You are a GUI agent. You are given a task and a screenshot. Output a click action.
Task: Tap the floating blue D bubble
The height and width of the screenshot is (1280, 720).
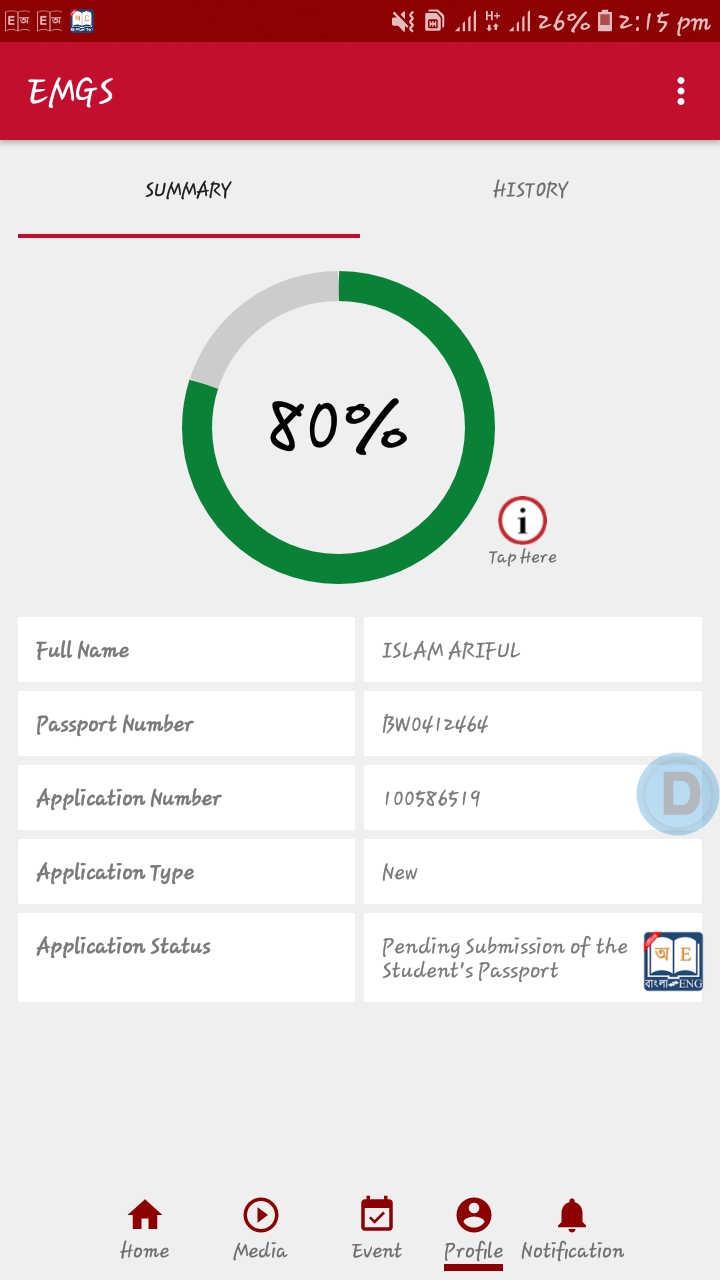click(x=678, y=795)
